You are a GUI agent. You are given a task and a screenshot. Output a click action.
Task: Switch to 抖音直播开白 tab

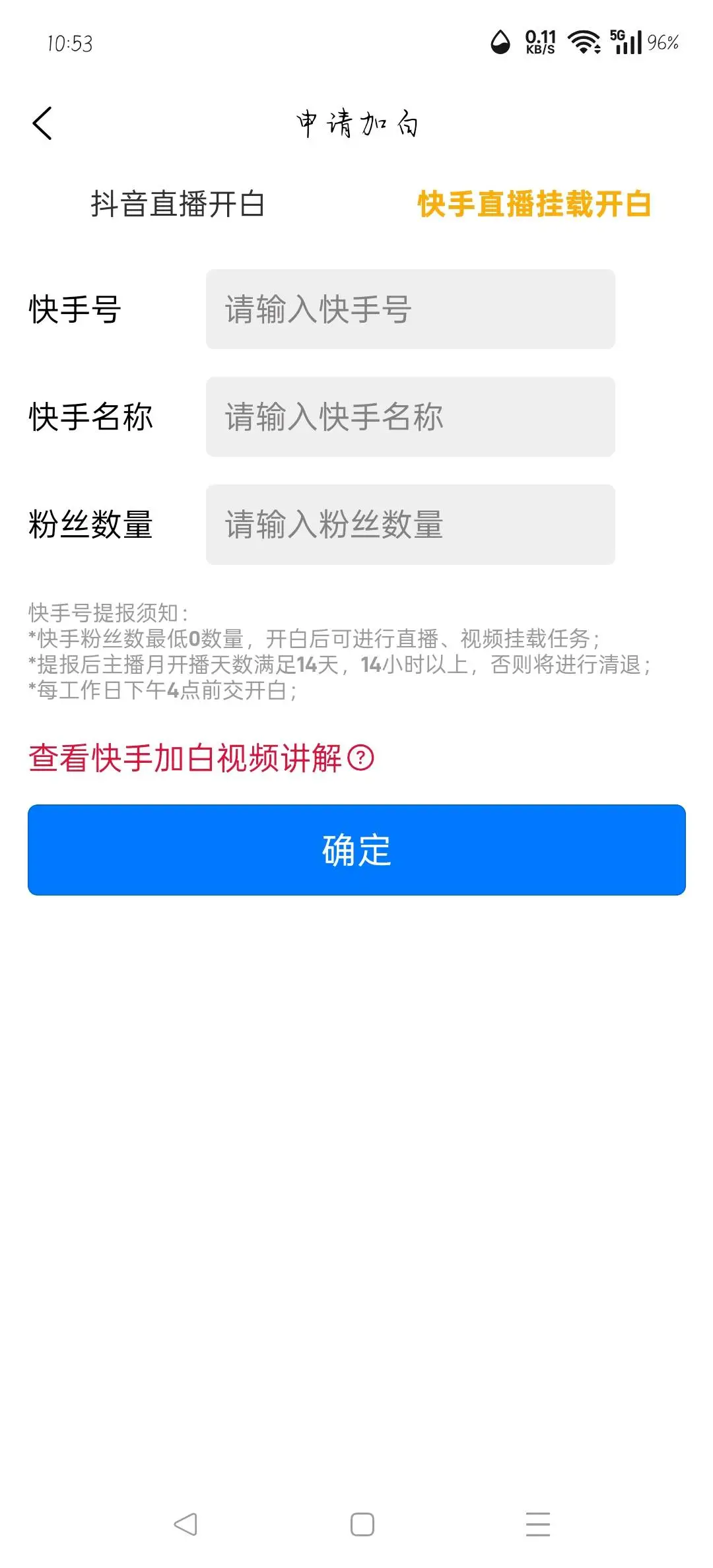pyautogui.click(x=178, y=203)
